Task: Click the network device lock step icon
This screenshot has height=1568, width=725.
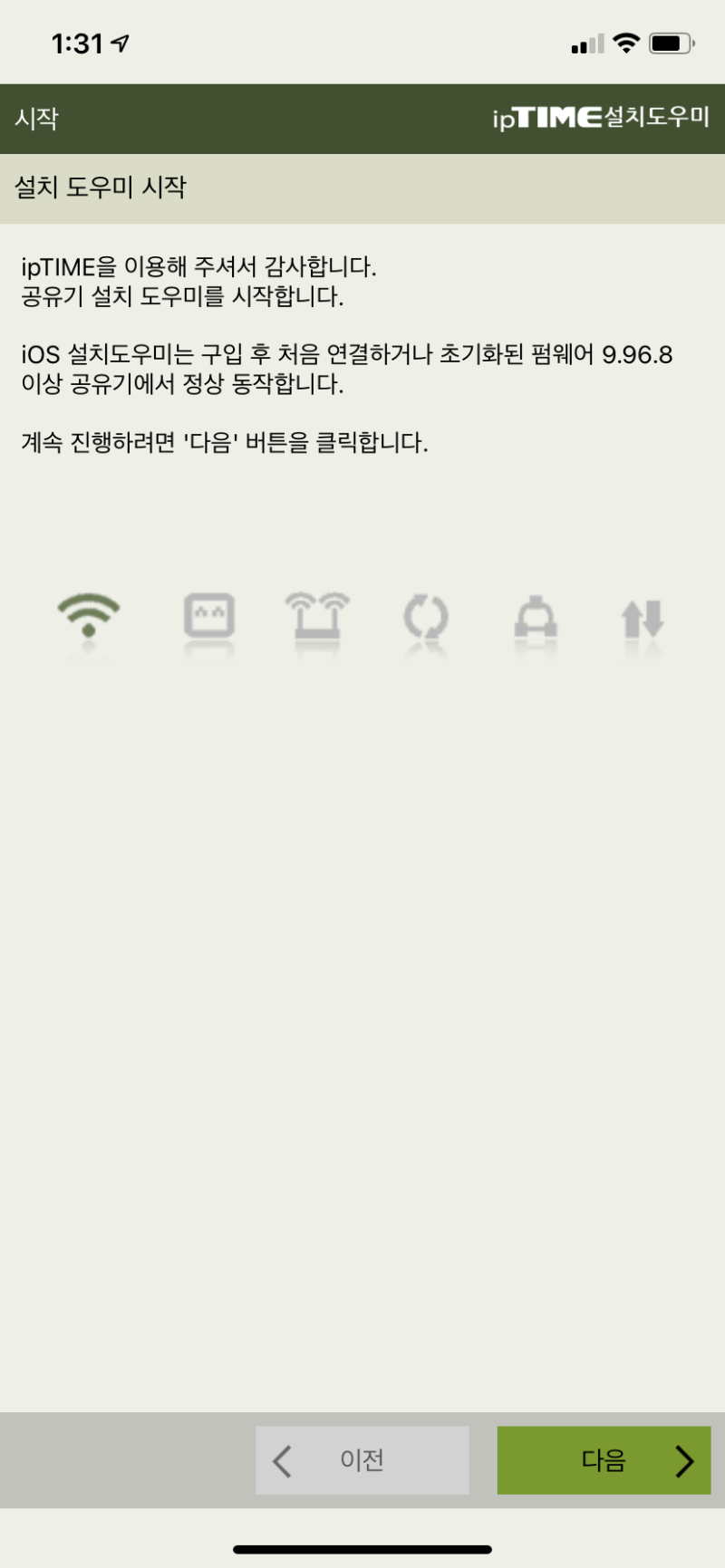Action: click(536, 616)
